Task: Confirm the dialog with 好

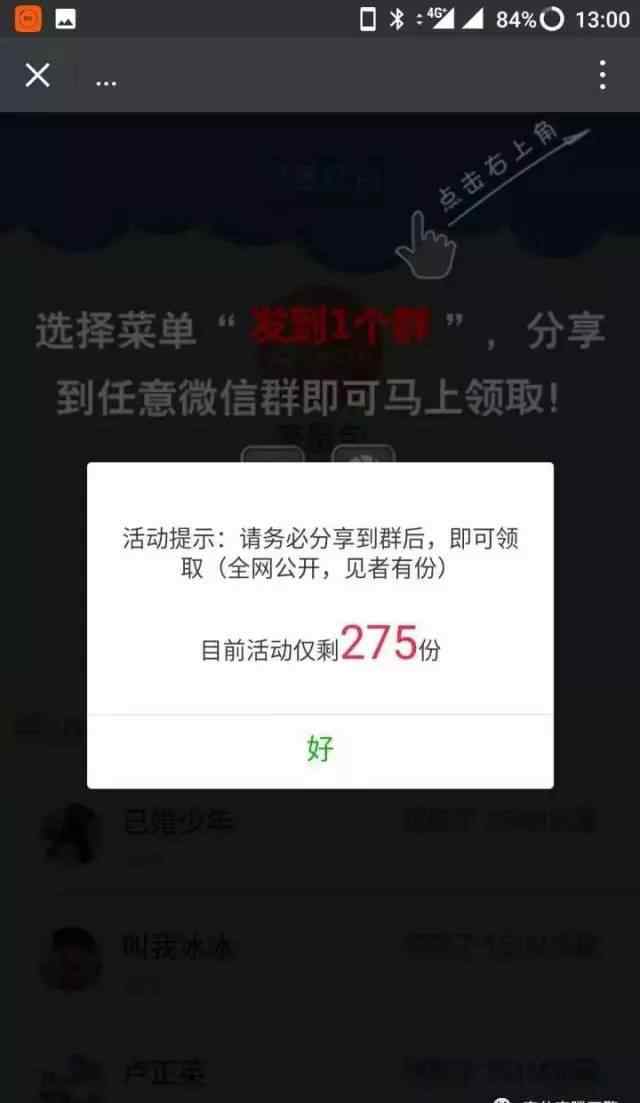Action: click(320, 748)
